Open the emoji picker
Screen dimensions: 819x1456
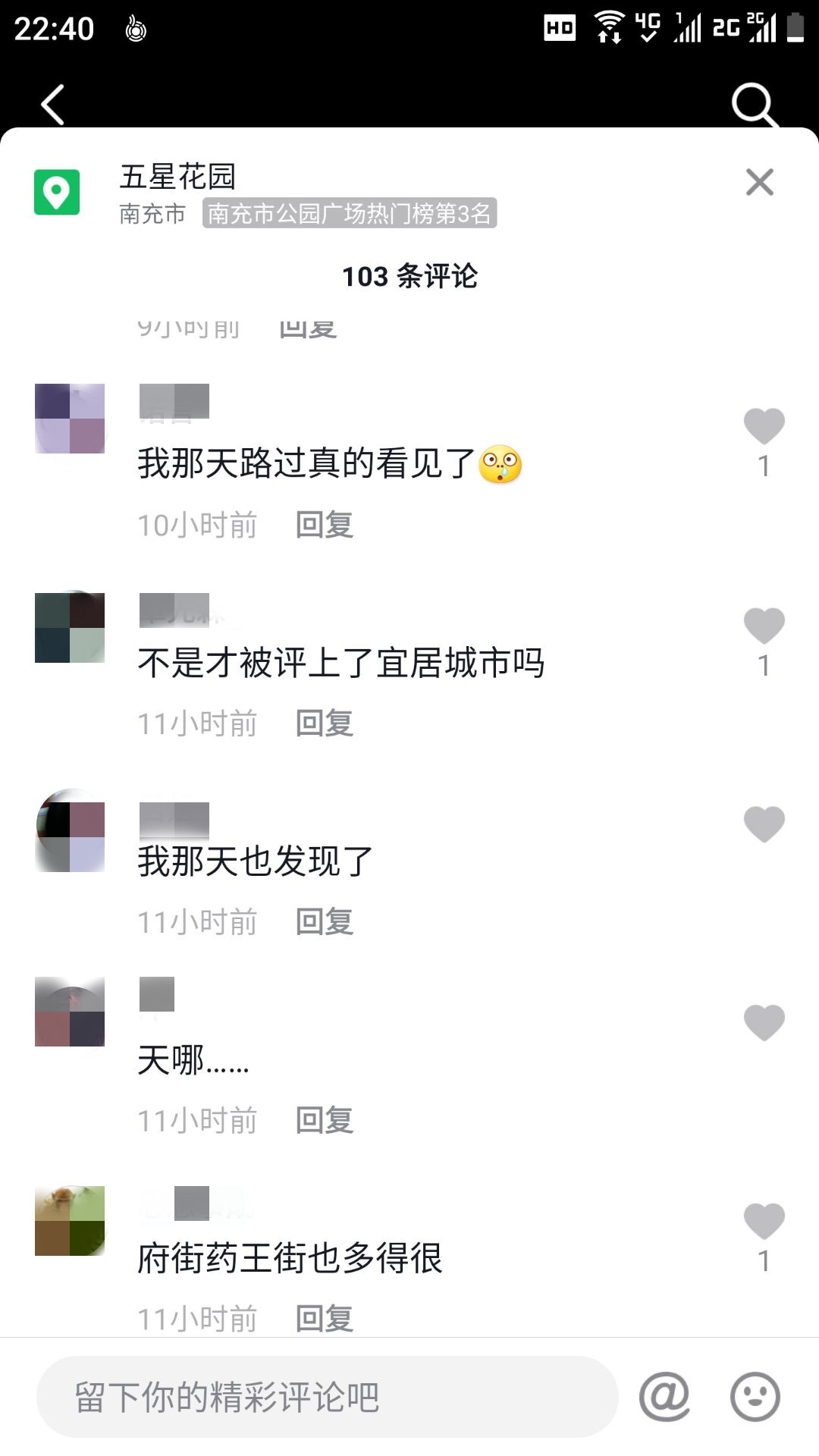(755, 1397)
